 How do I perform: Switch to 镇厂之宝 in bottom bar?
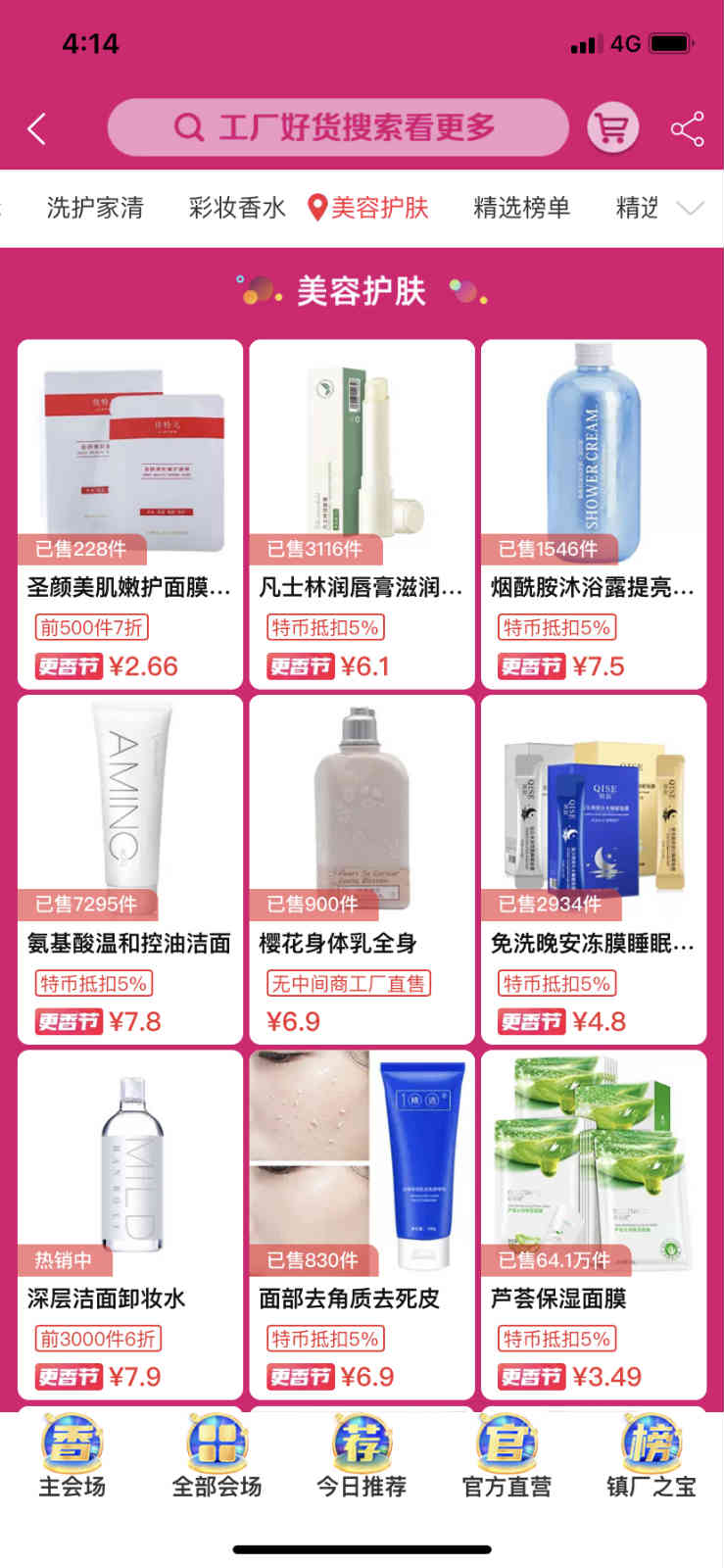[651, 1456]
